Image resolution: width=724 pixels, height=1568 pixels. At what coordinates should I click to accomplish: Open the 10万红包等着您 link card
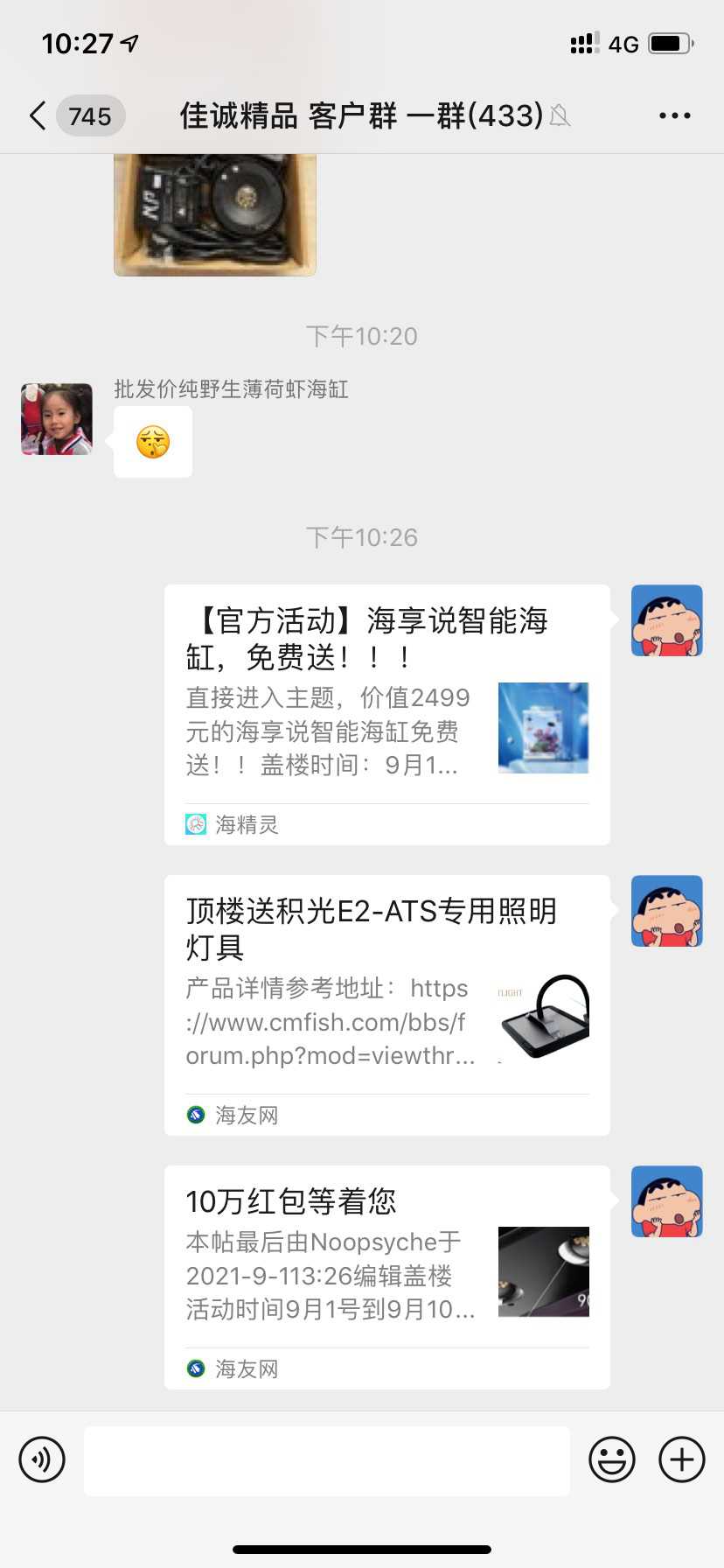386,1277
